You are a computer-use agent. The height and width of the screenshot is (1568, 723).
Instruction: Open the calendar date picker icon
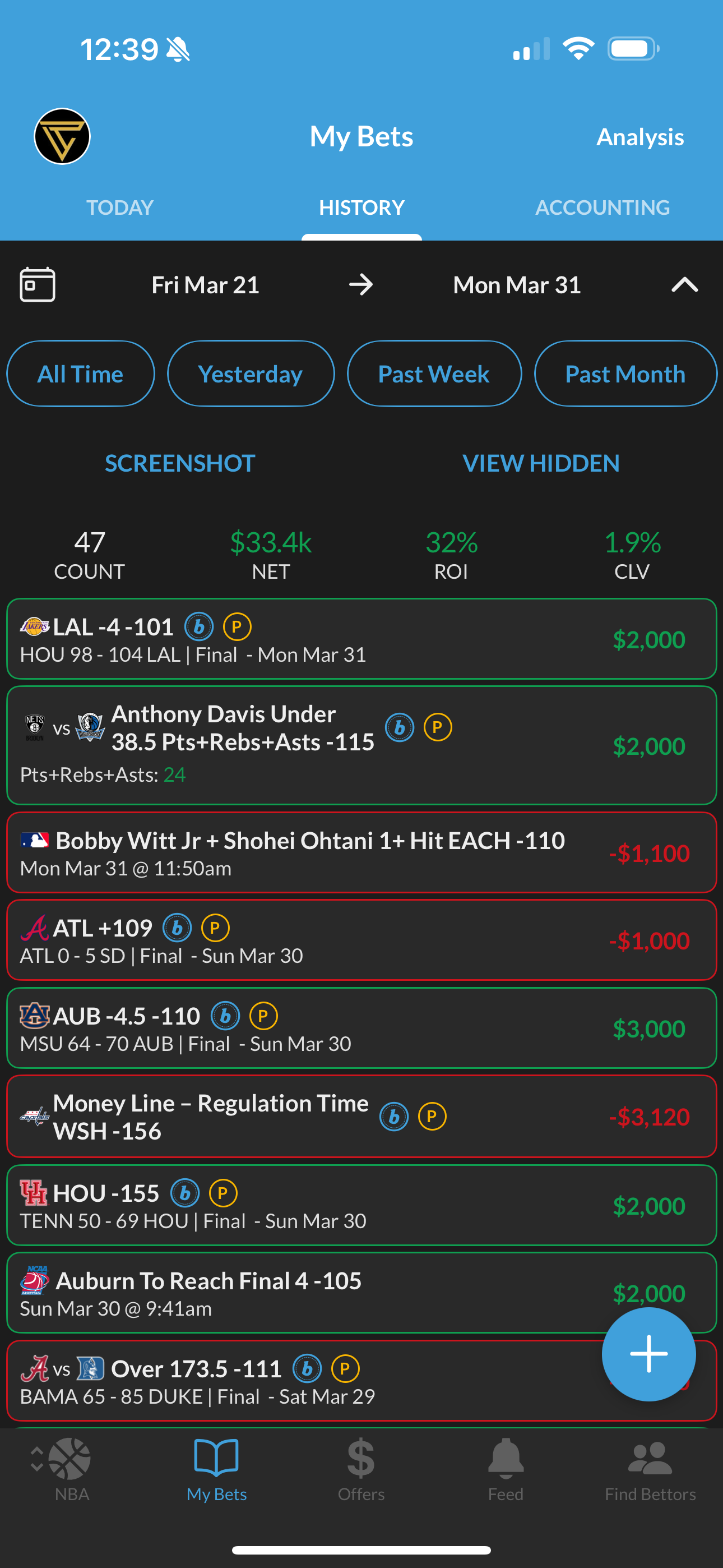pyautogui.click(x=38, y=284)
